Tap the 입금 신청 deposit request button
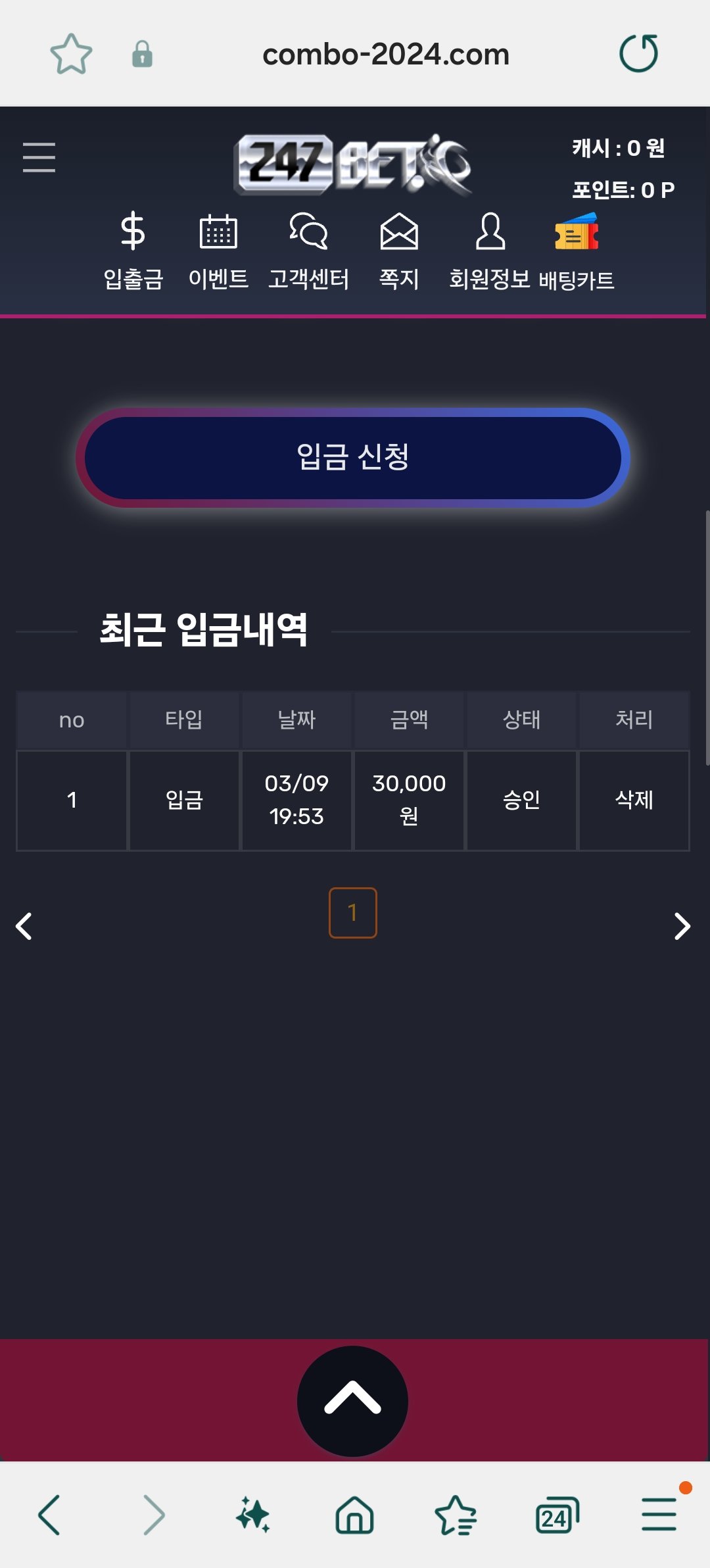Image resolution: width=710 pixels, height=1568 pixels. coord(353,457)
